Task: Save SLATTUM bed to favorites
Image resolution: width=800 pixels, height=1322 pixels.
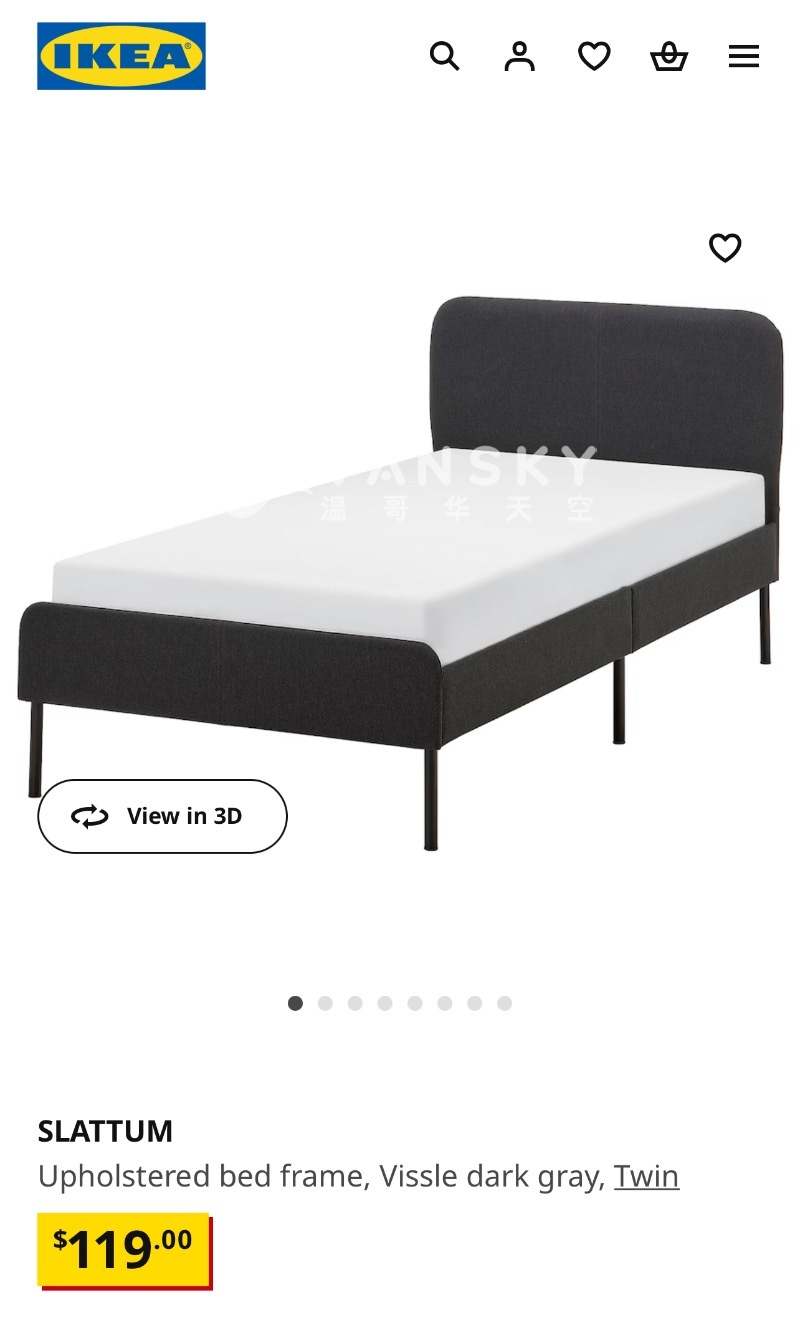Action: 725,247
